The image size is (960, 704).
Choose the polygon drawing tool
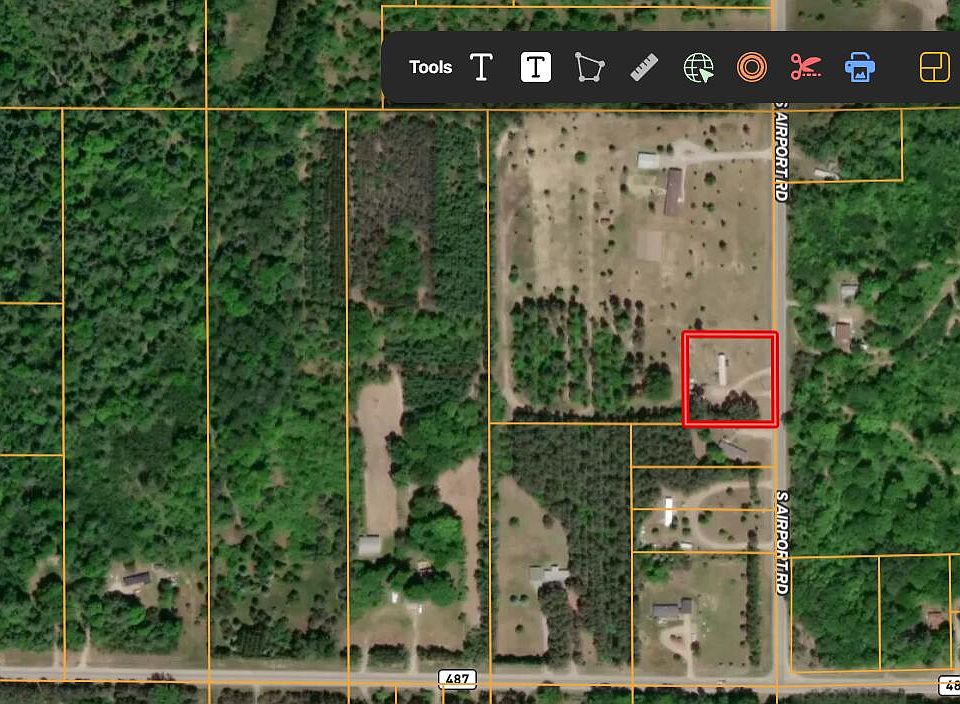coord(590,67)
